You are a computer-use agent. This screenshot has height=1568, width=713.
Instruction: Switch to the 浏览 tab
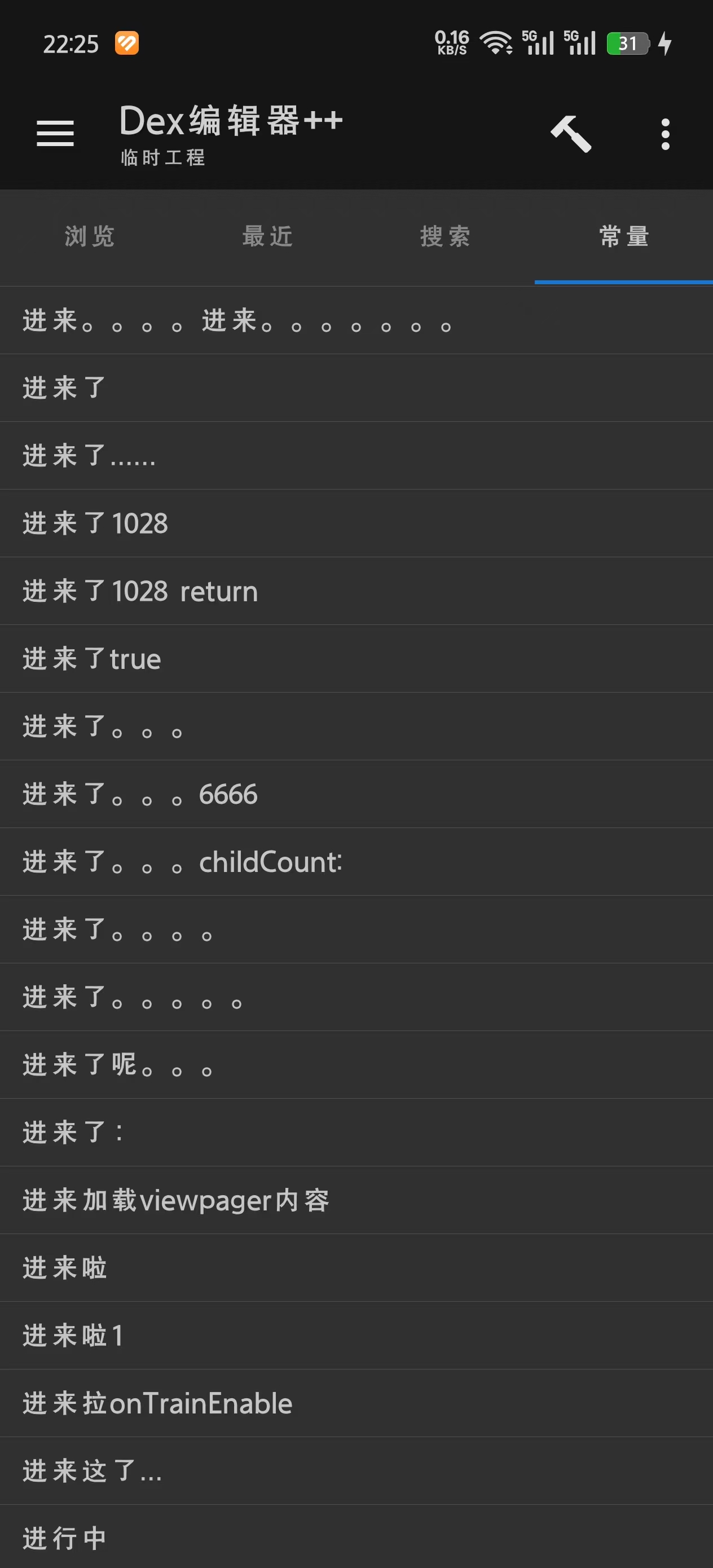[90, 236]
